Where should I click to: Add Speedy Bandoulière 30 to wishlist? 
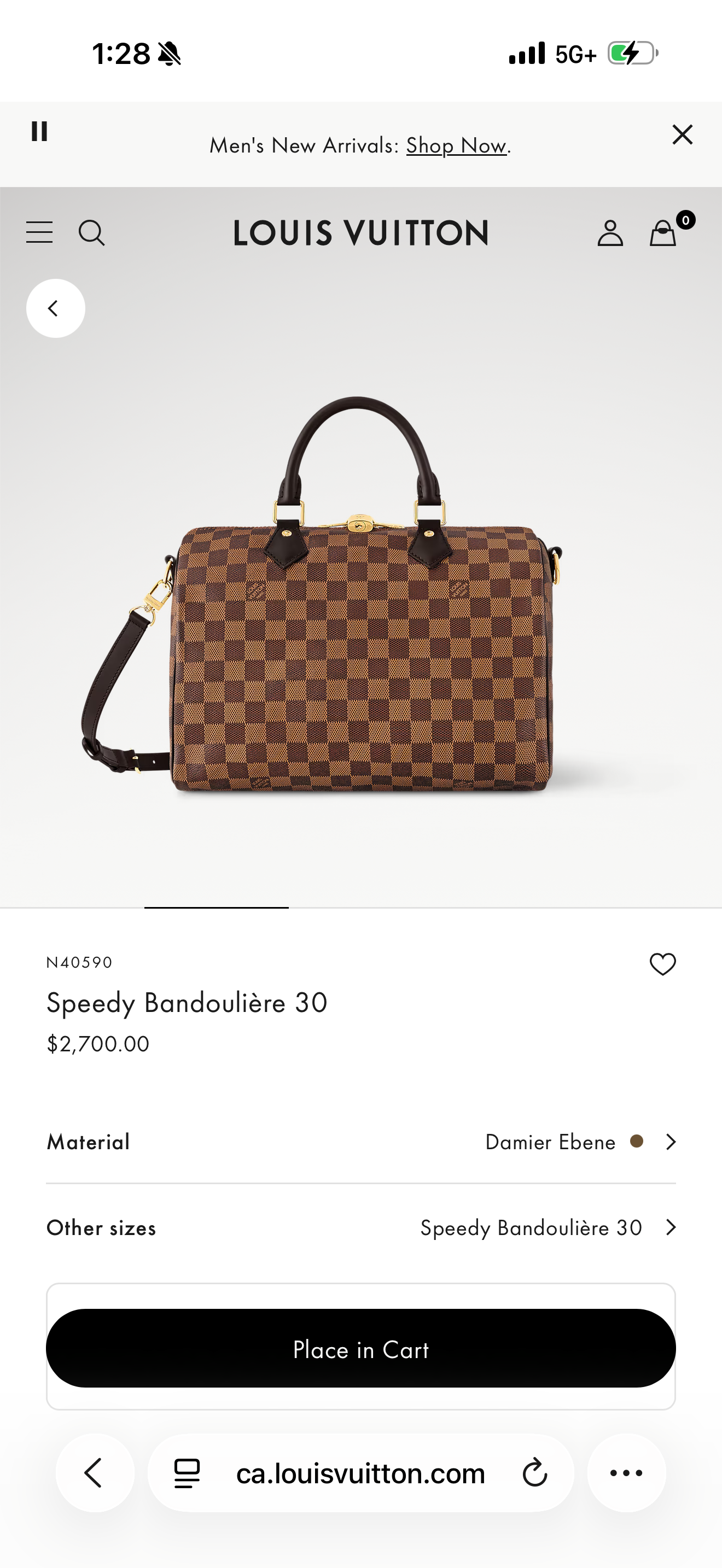[x=662, y=964]
